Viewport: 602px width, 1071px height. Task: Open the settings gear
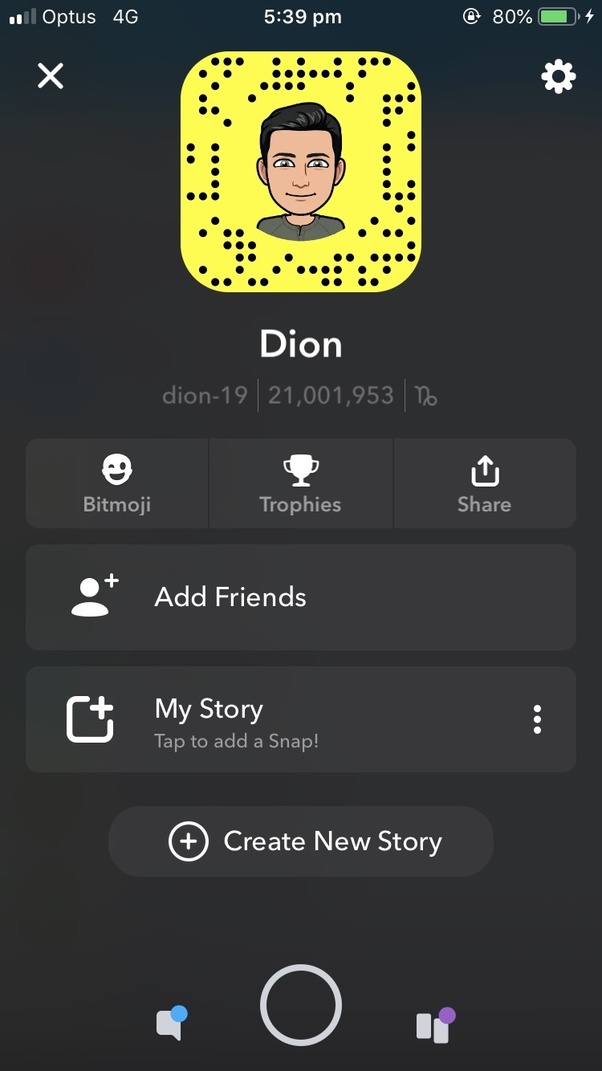click(x=558, y=77)
